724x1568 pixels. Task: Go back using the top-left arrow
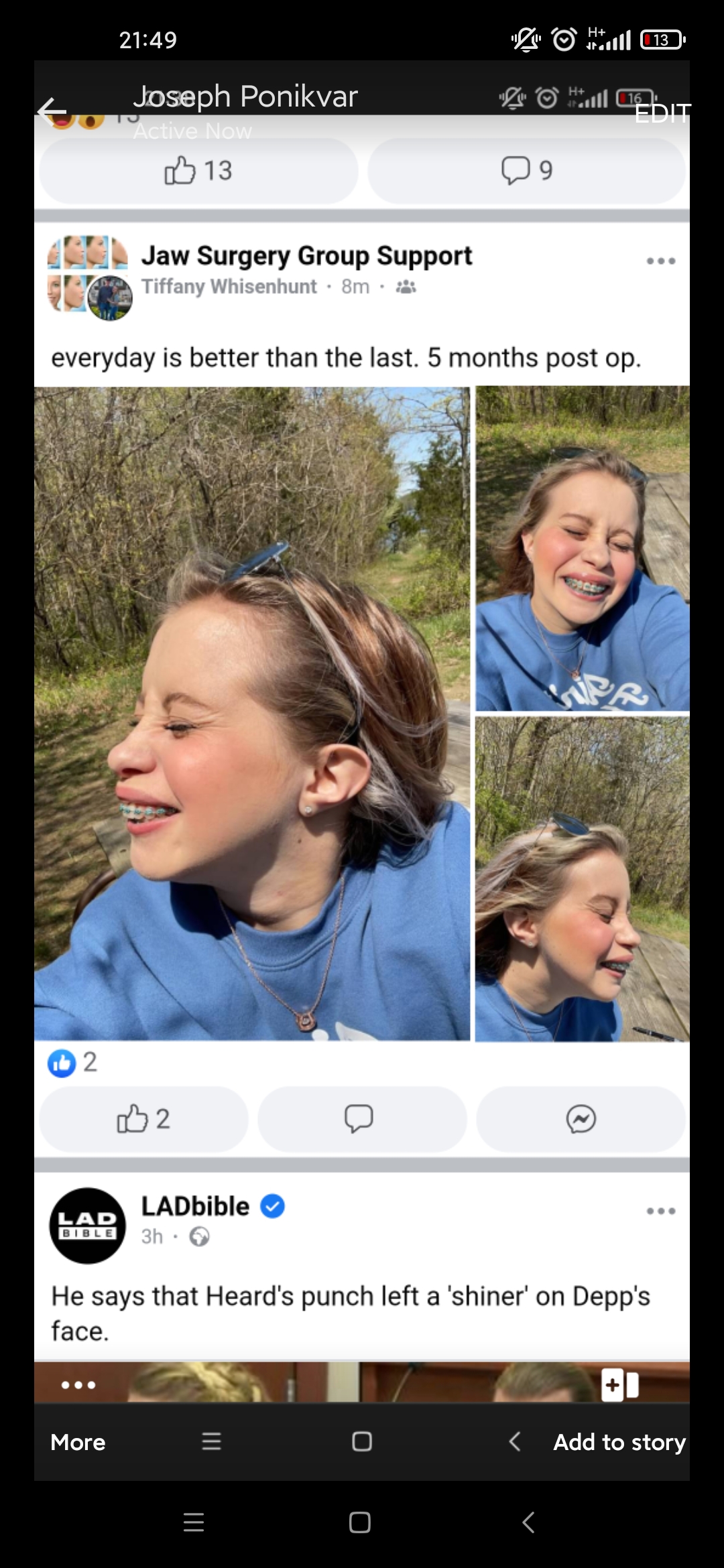click(x=52, y=111)
